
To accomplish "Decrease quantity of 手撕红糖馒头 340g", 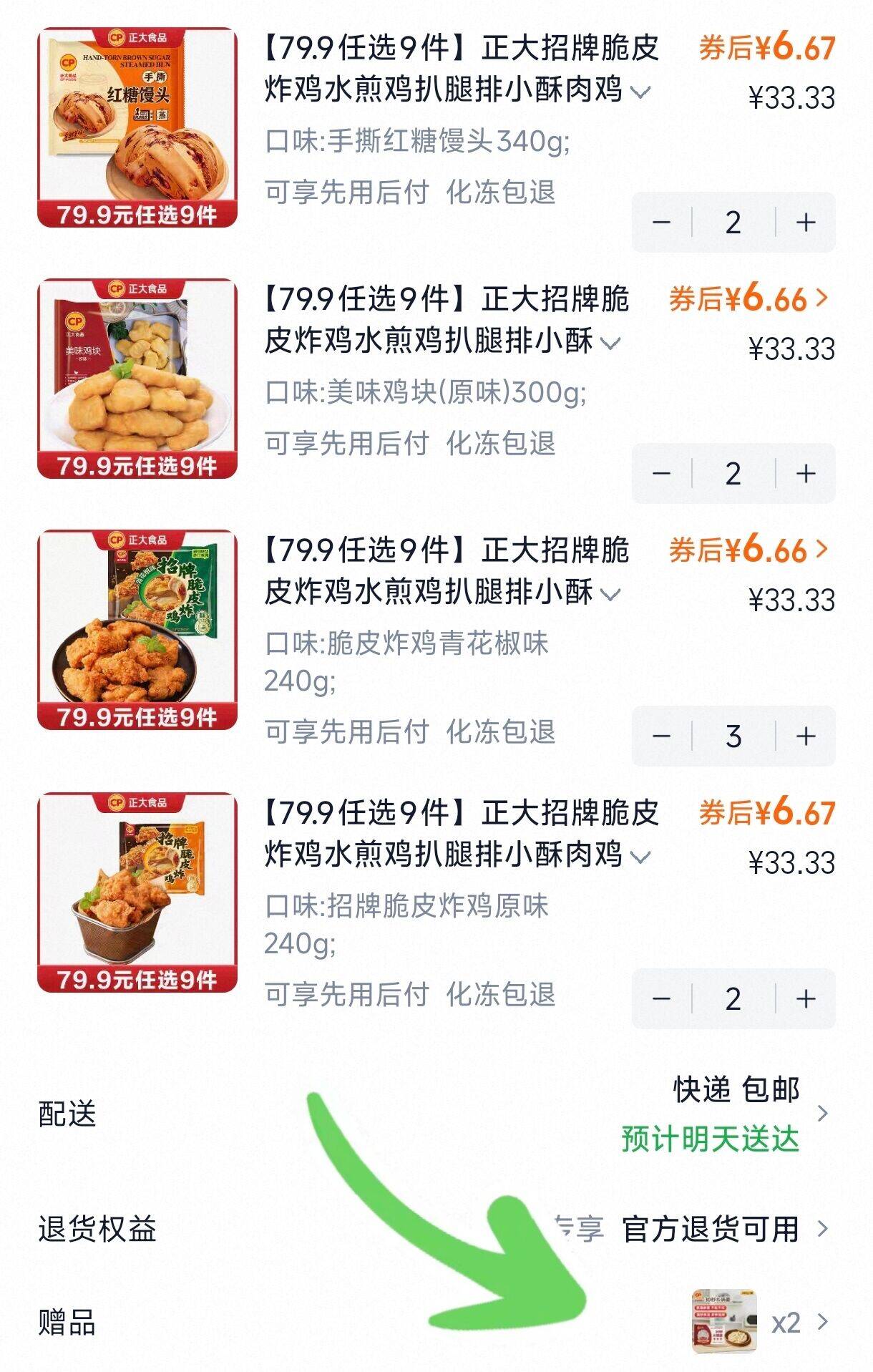I will coord(661,223).
